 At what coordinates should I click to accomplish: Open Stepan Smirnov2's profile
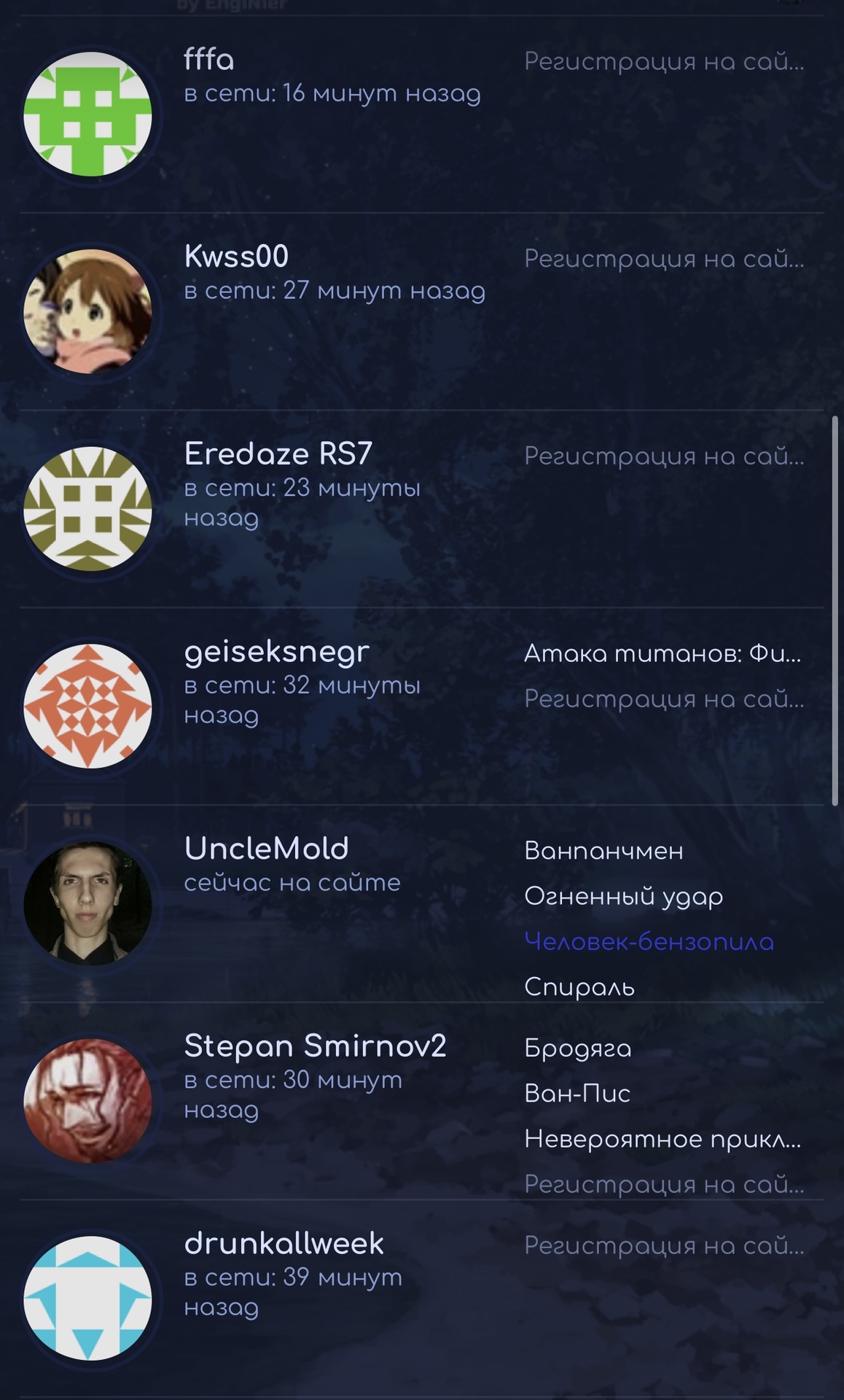tap(315, 1046)
